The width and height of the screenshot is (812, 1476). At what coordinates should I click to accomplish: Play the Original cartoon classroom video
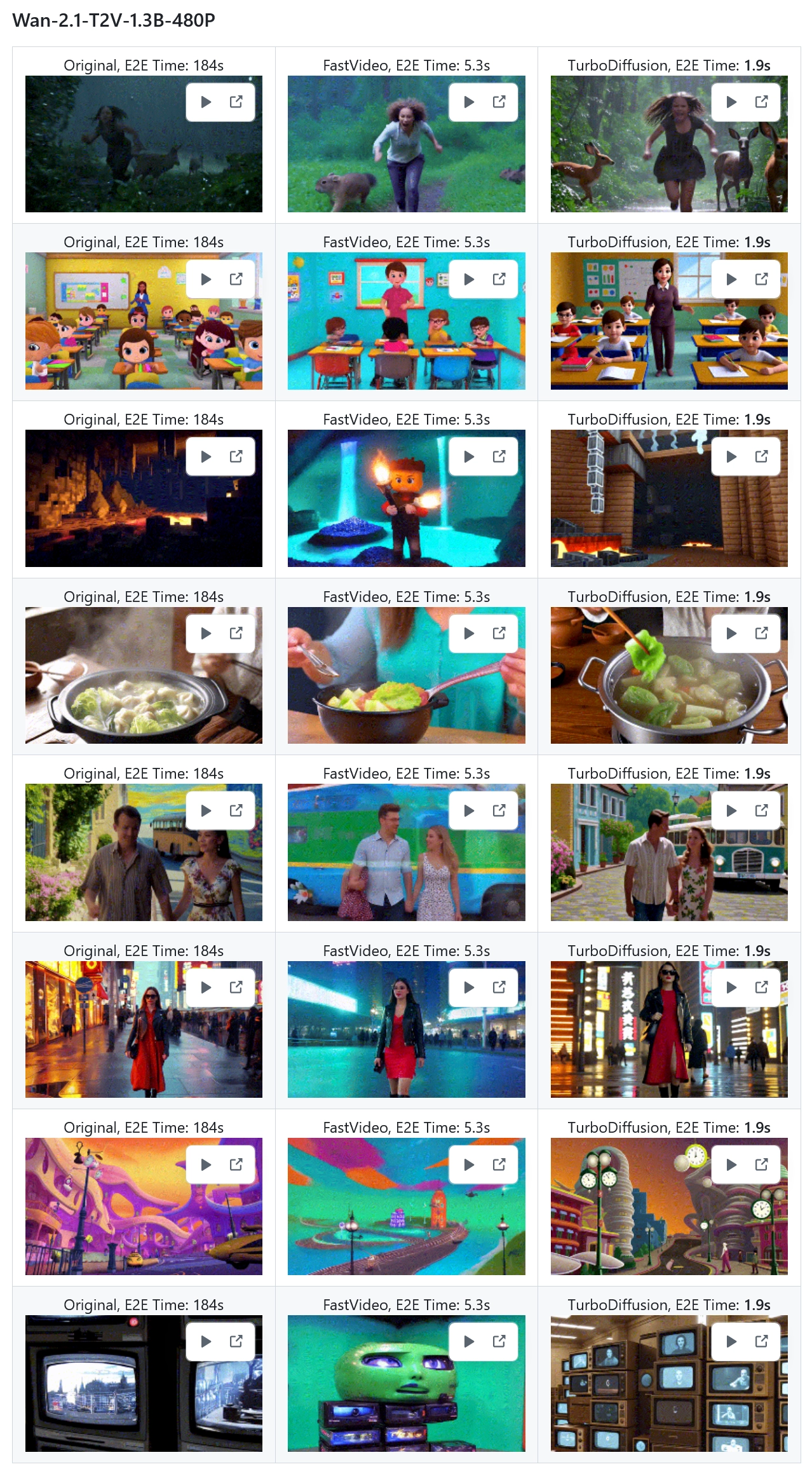pyautogui.click(x=206, y=279)
